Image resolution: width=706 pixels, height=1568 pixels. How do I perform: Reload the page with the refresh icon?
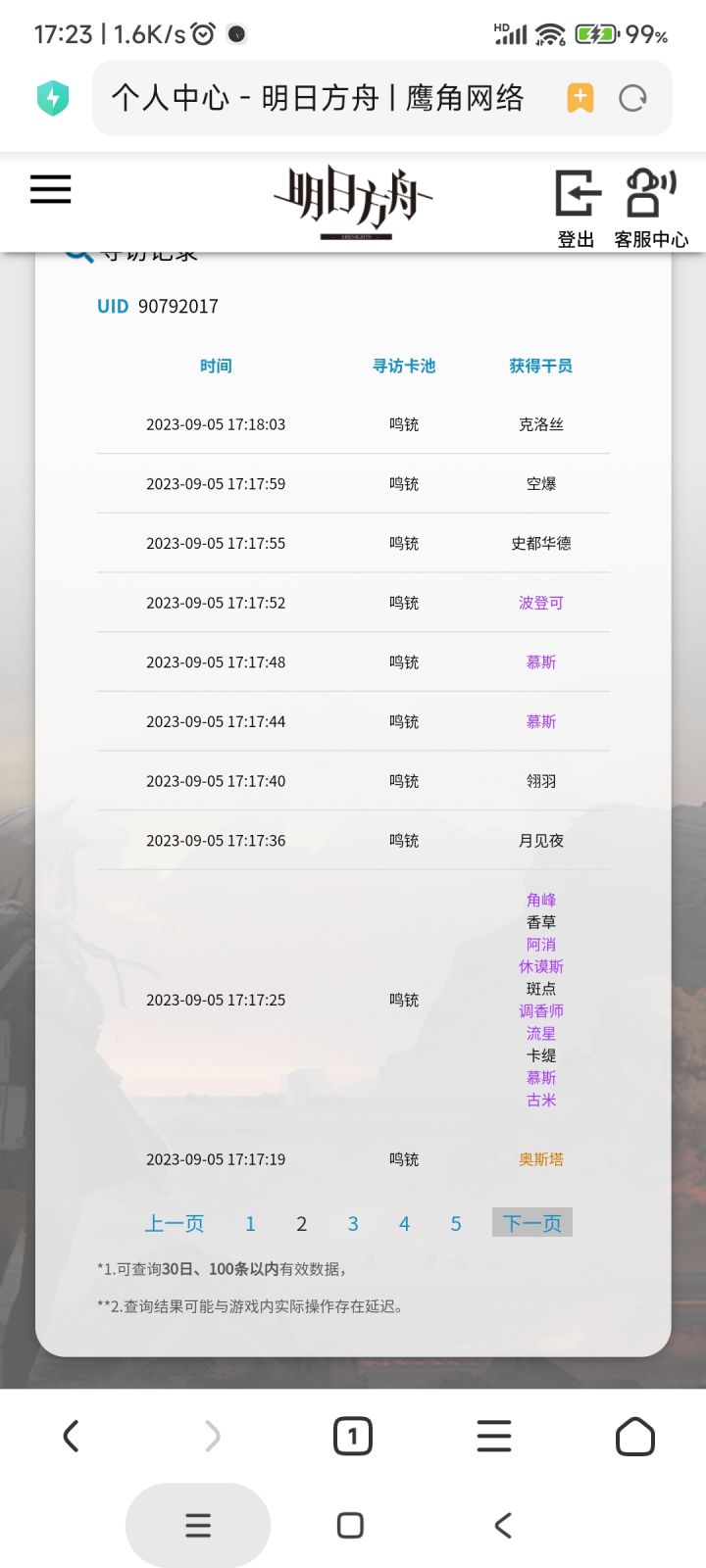[x=633, y=98]
